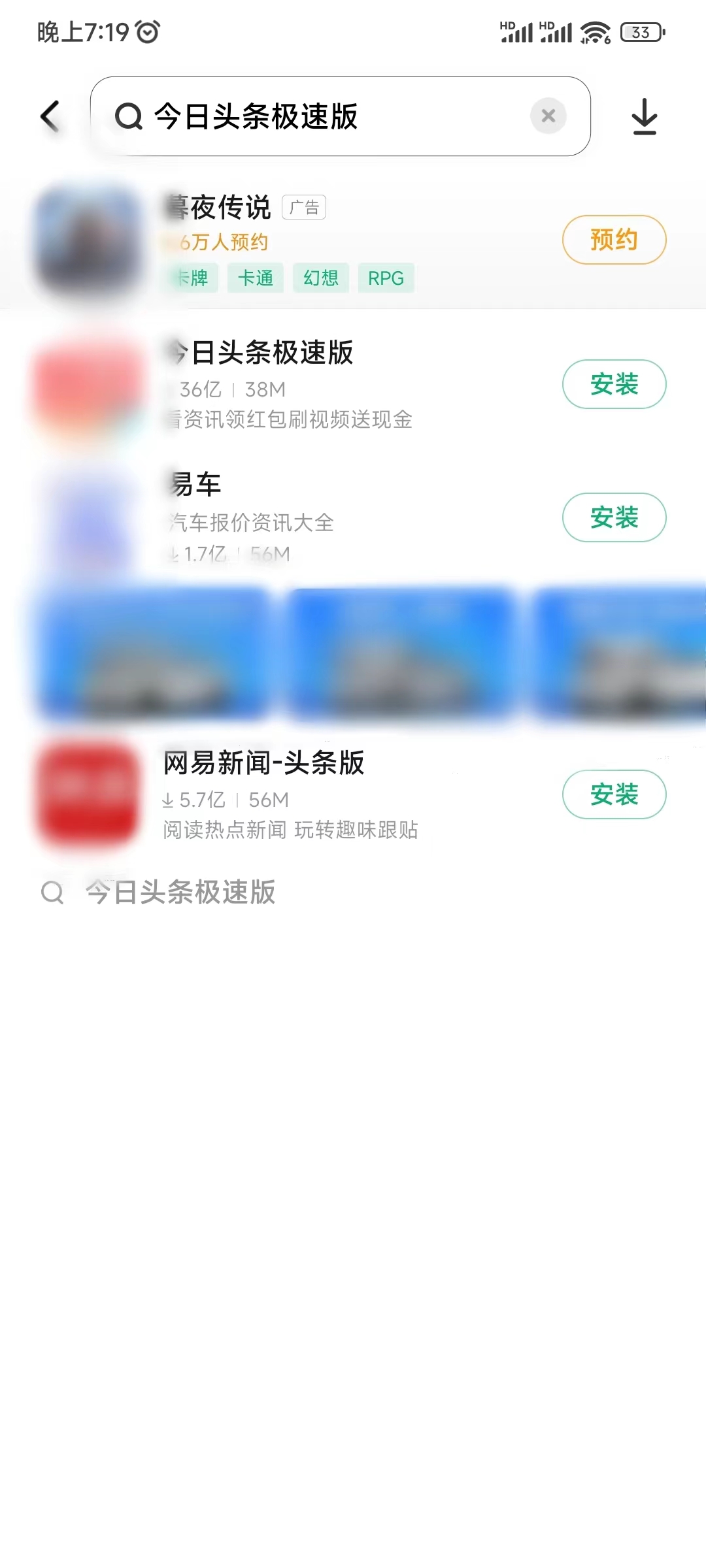The width and height of the screenshot is (706, 1568).
Task: Open the download manager icon
Action: click(x=643, y=116)
